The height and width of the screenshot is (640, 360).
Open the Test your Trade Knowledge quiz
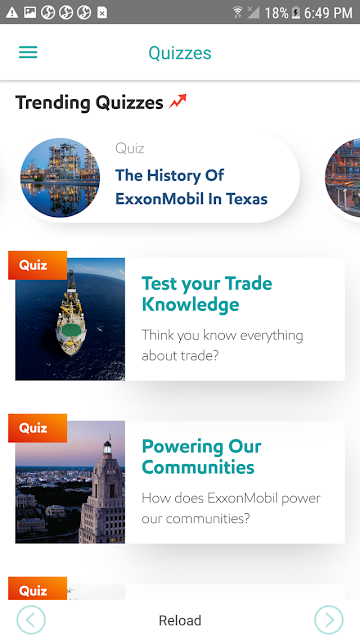pos(180,319)
